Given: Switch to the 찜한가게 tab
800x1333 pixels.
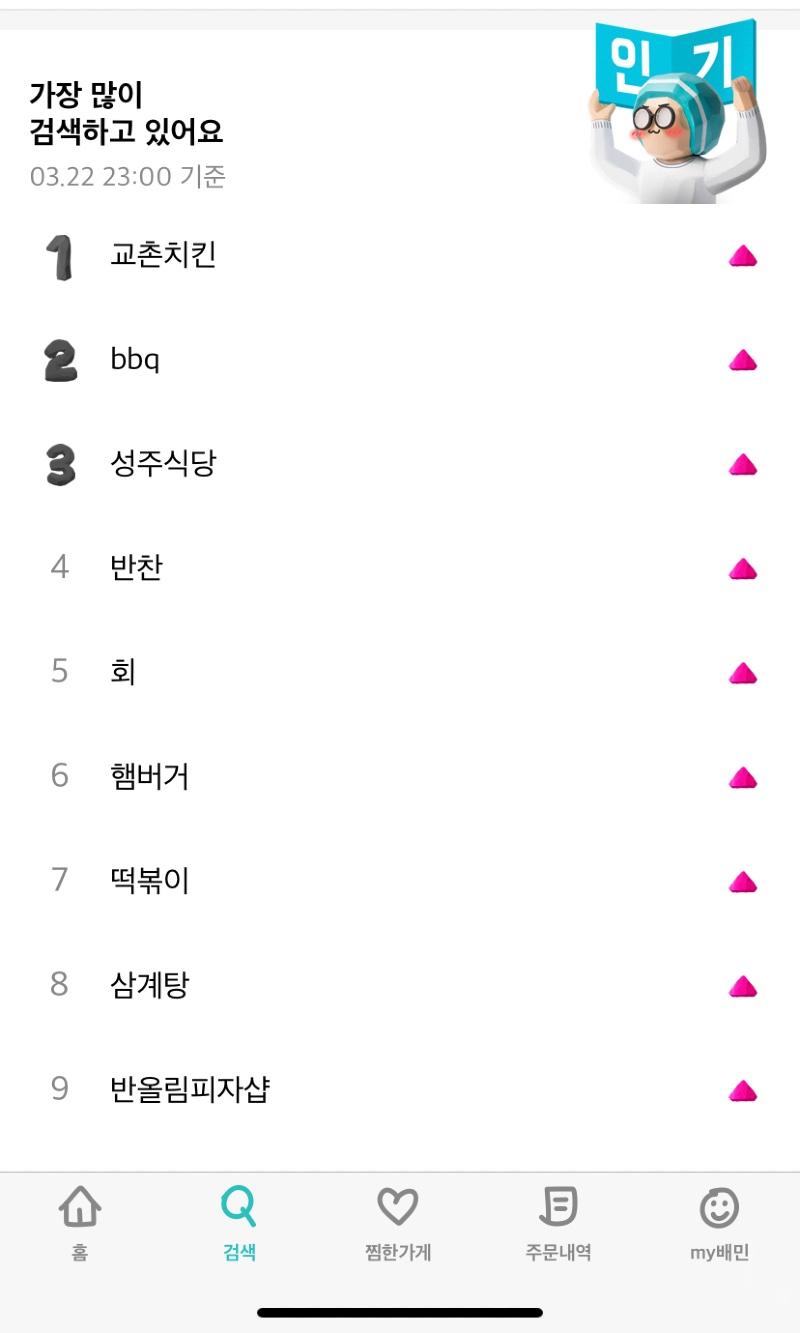Looking at the screenshot, I should pos(398,1223).
